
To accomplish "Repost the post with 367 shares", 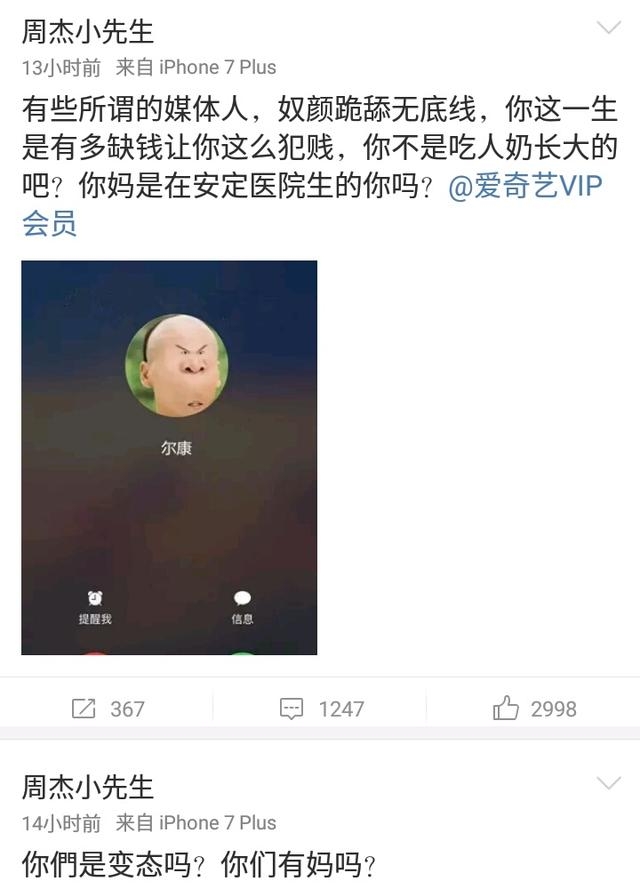I will coord(108,709).
